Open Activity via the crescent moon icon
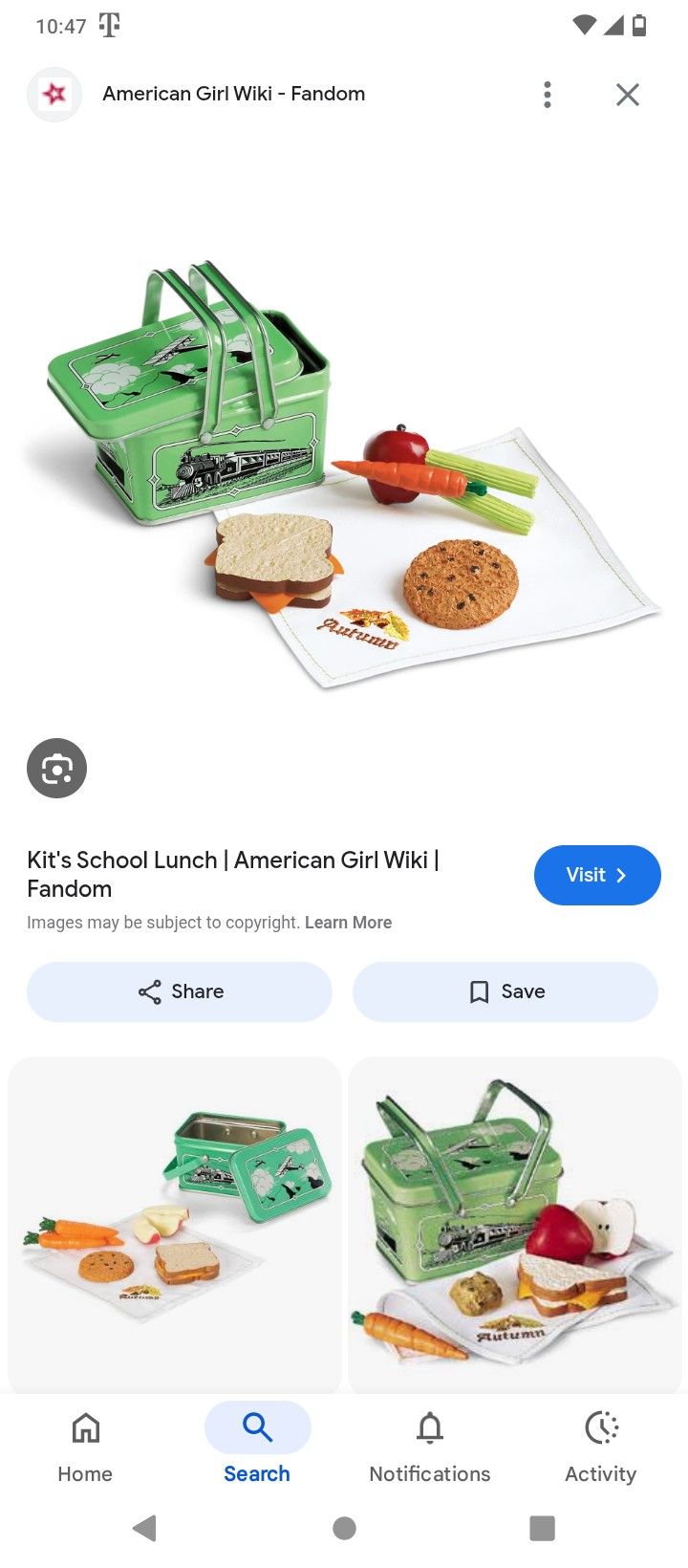 pyautogui.click(x=600, y=1428)
